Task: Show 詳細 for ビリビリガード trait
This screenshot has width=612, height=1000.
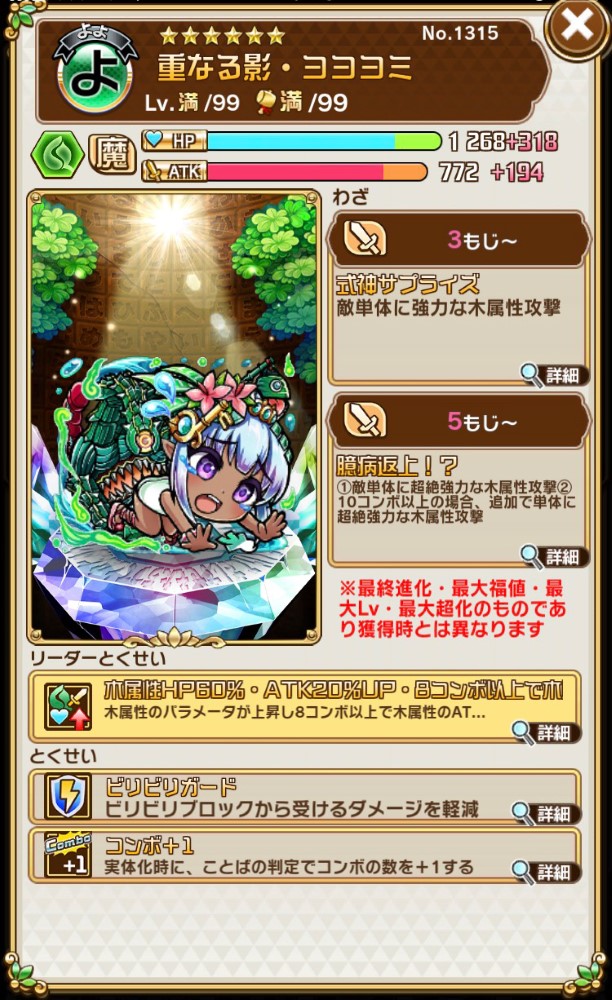Action: 546,813
